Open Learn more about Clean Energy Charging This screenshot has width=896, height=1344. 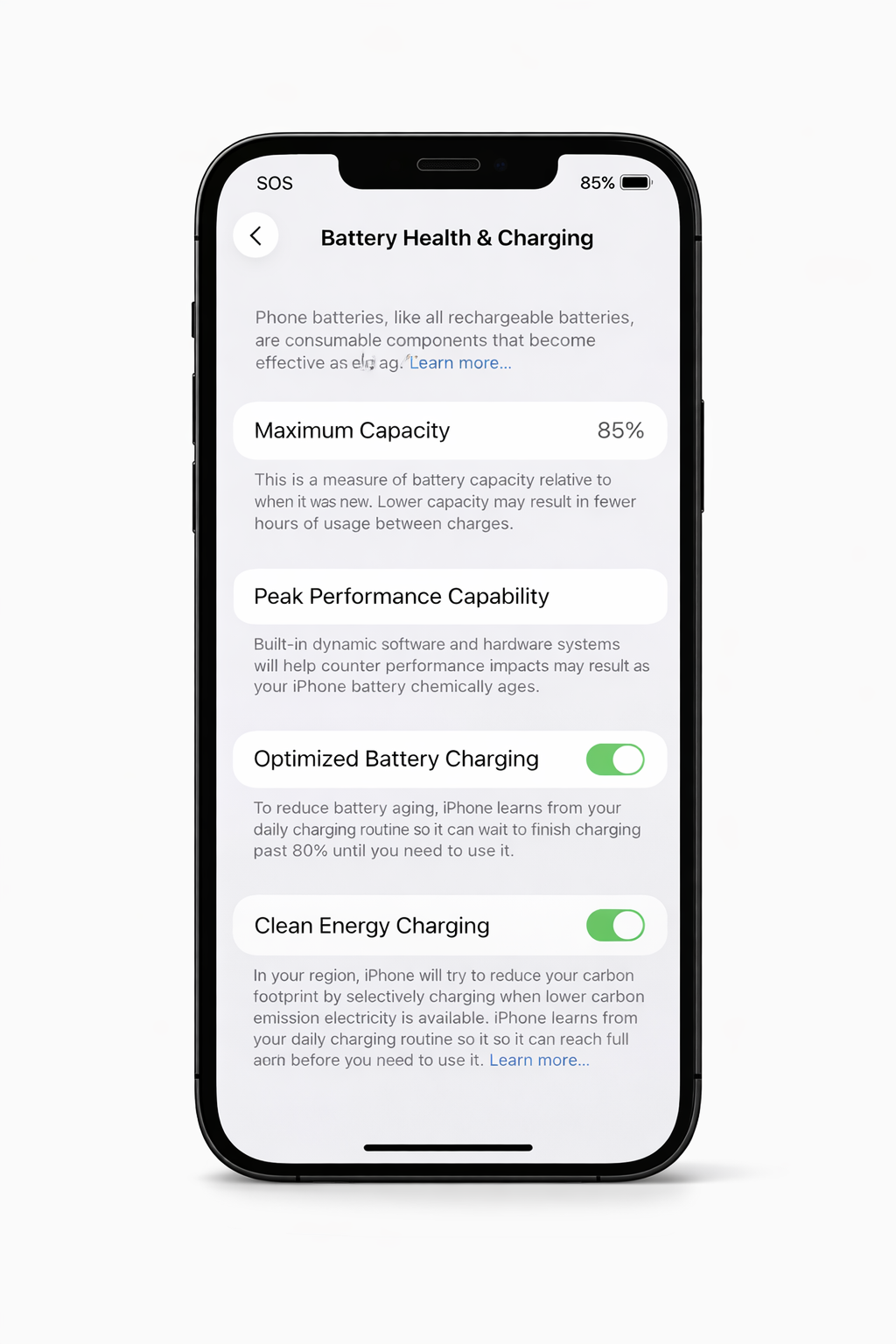pyautogui.click(x=539, y=1060)
